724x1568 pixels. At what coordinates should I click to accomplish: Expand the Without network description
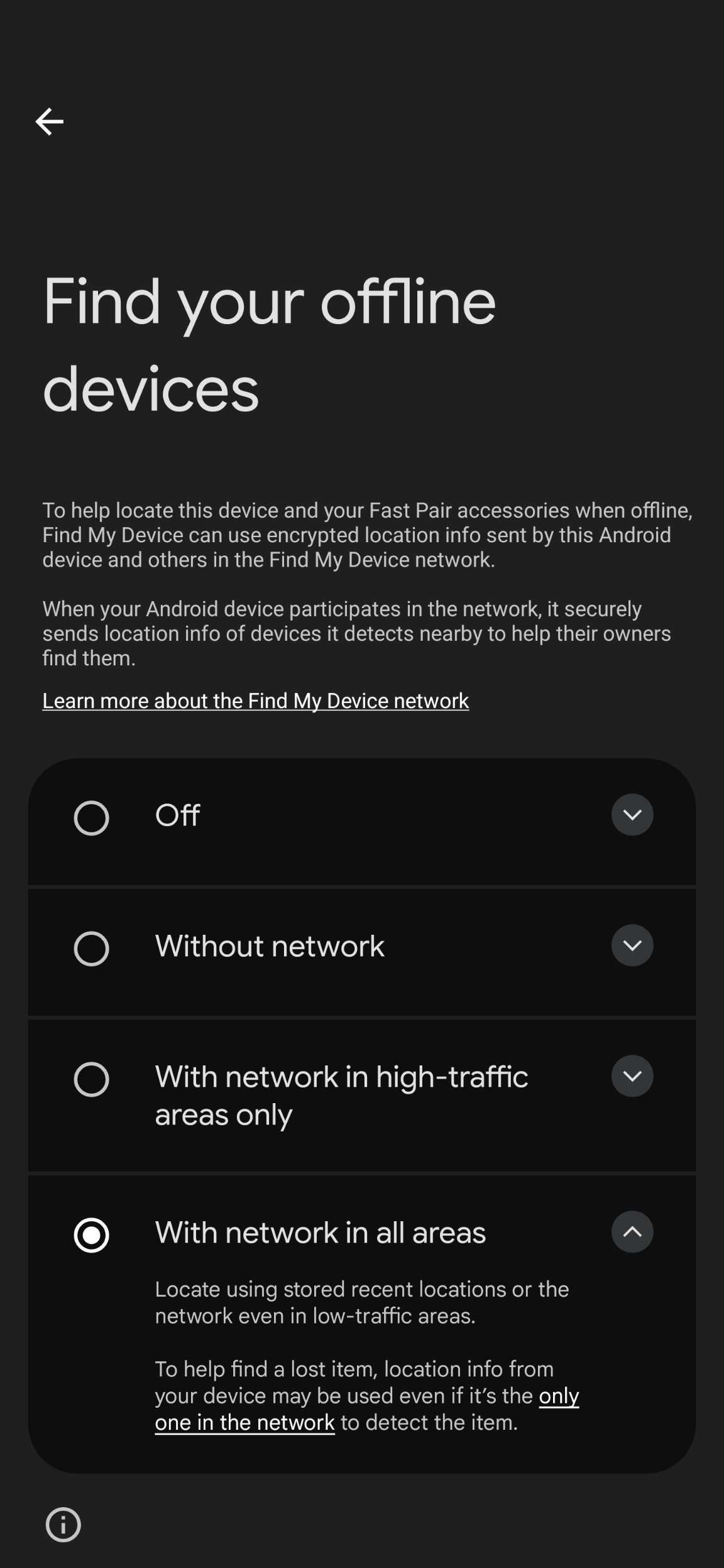[x=632, y=945]
